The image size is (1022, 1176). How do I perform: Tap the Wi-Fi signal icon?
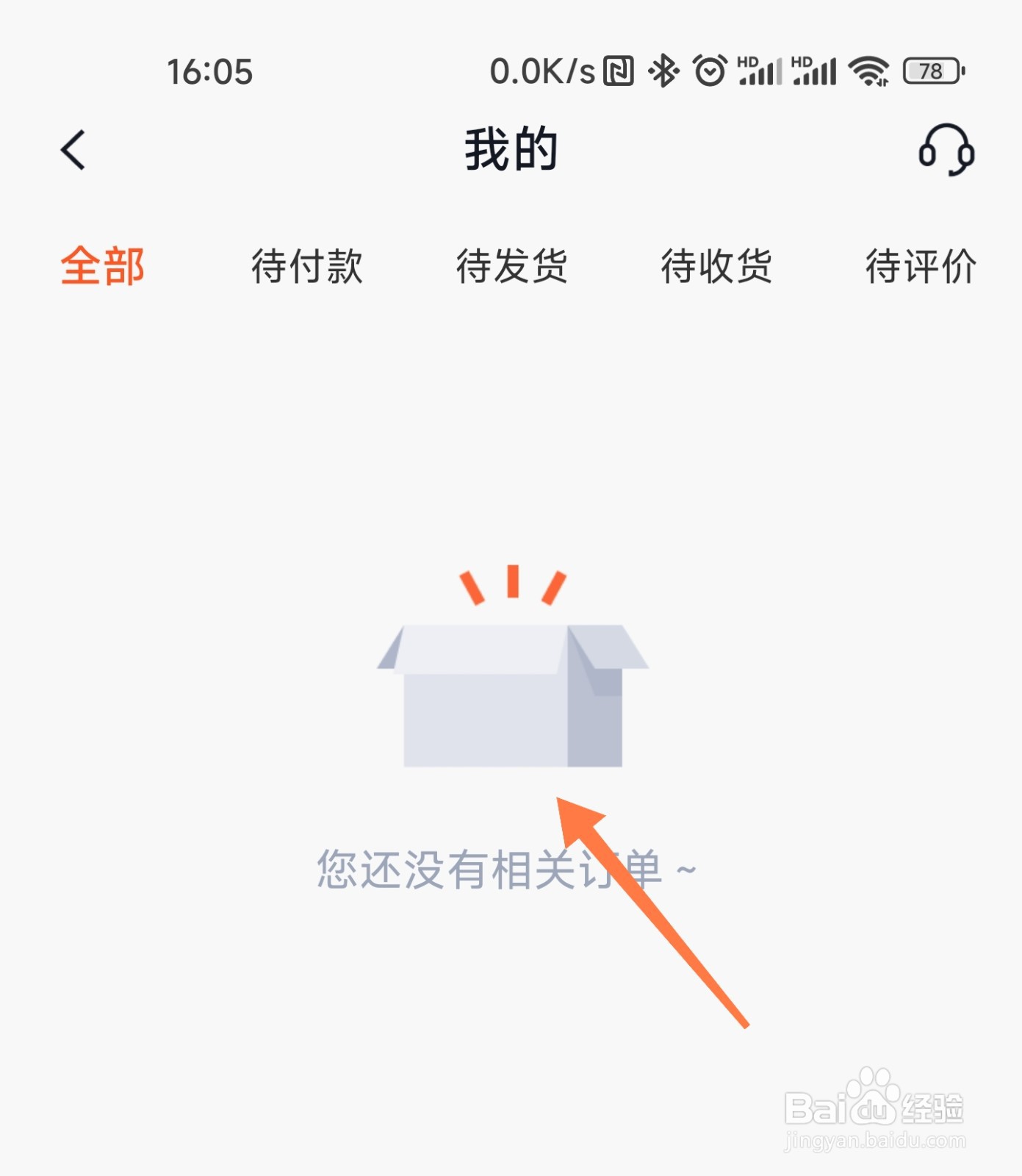pyautogui.click(x=867, y=71)
